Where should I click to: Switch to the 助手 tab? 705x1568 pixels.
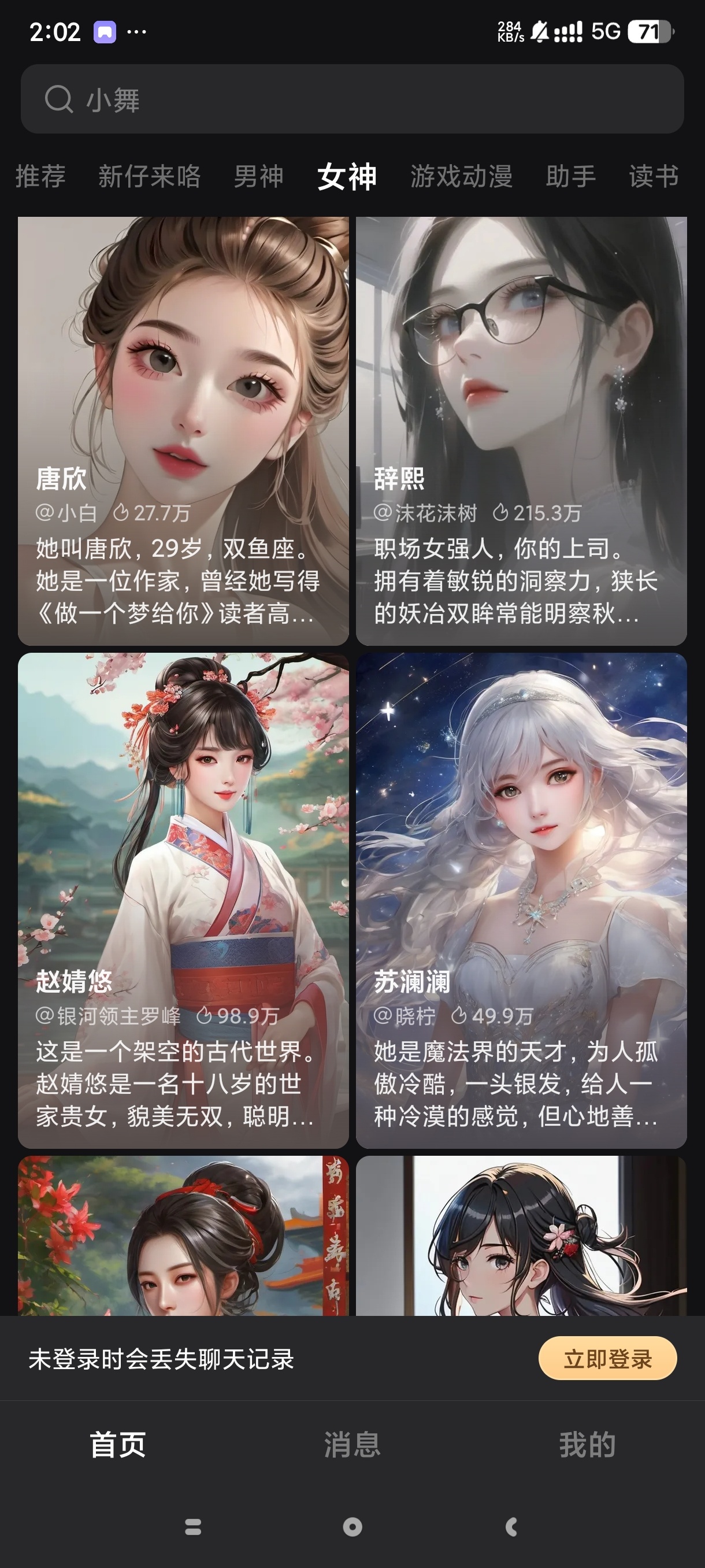pyautogui.click(x=570, y=176)
